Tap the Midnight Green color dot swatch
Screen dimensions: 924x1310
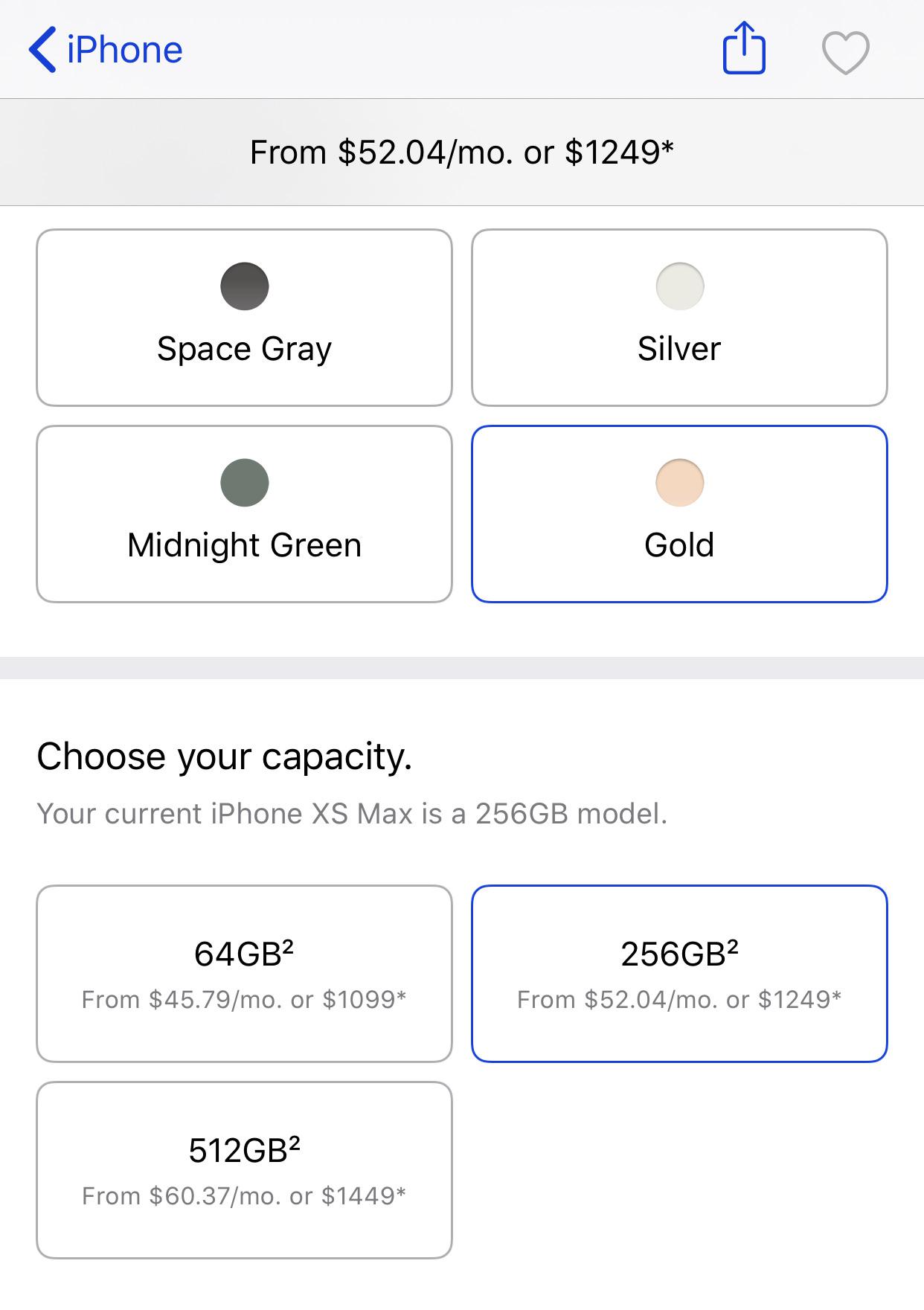tap(244, 484)
